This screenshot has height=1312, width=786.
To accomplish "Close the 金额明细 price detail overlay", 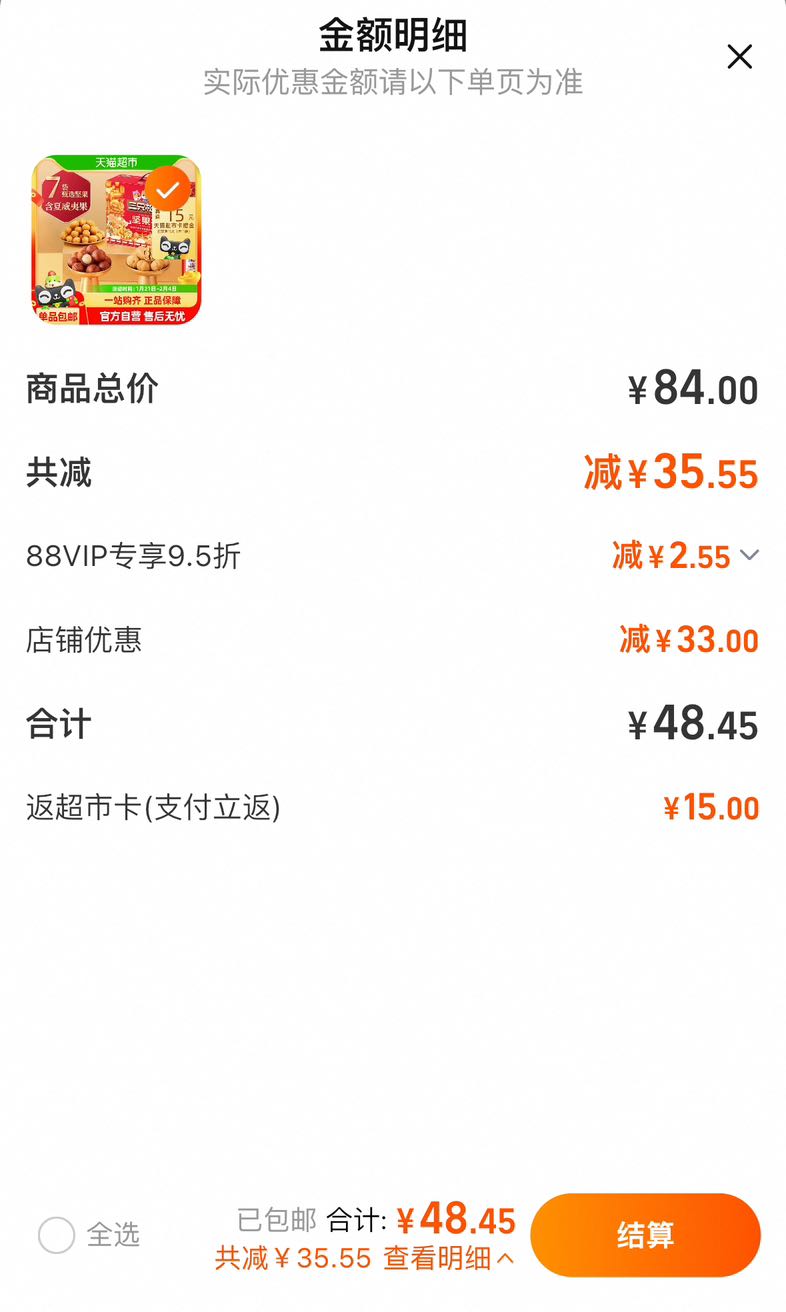I will click(740, 57).
